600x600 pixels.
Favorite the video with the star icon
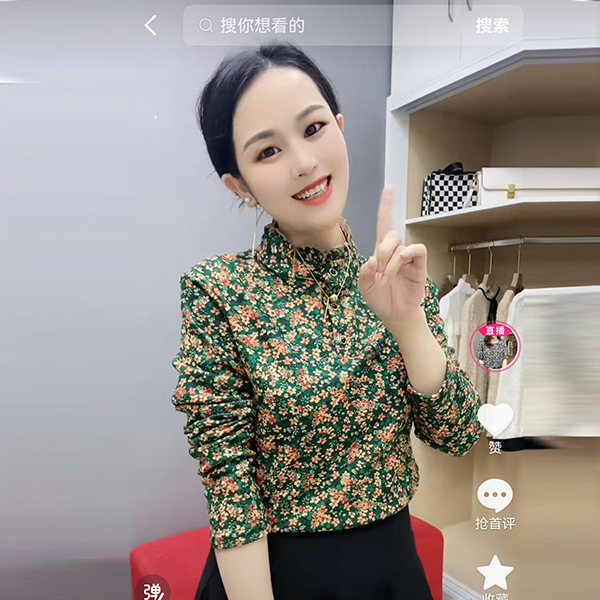[x=495, y=573]
